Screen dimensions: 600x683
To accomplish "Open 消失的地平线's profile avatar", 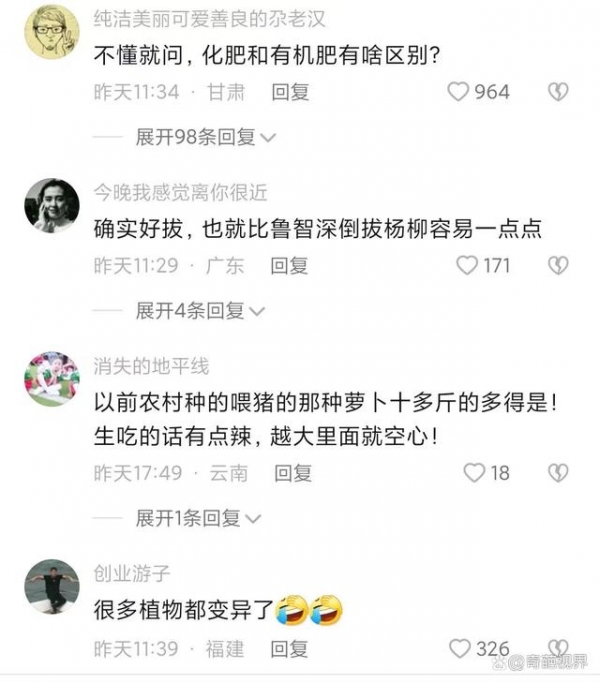I will [51, 378].
